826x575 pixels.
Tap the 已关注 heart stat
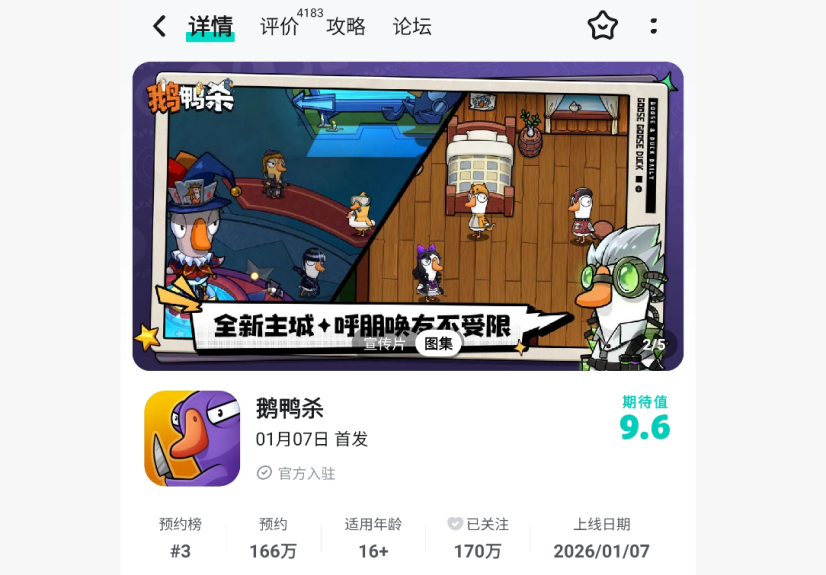pyautogui.click(x=477, y=538)
